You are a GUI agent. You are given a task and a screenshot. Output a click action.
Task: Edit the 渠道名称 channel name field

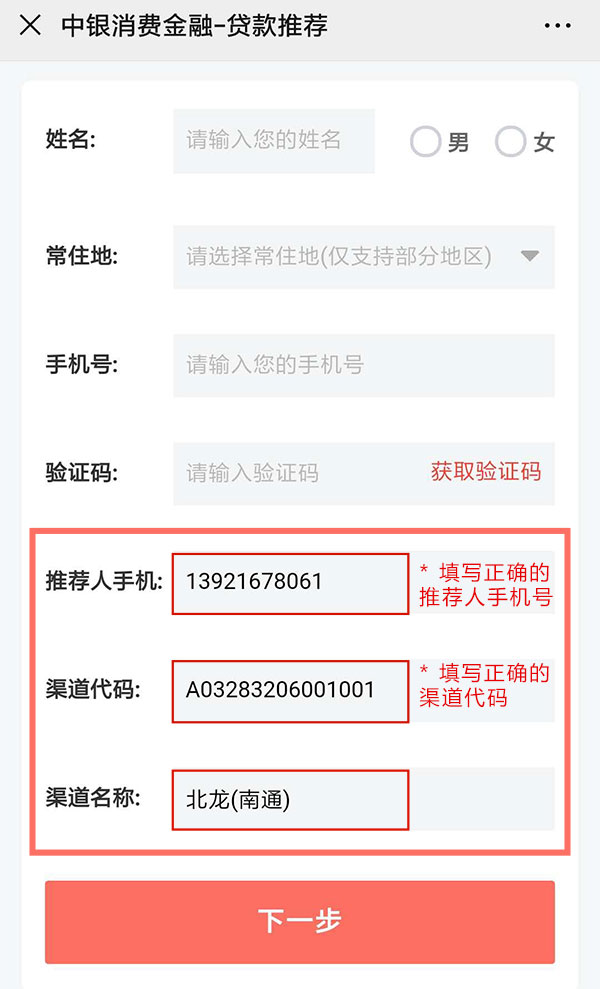(290, 800)
